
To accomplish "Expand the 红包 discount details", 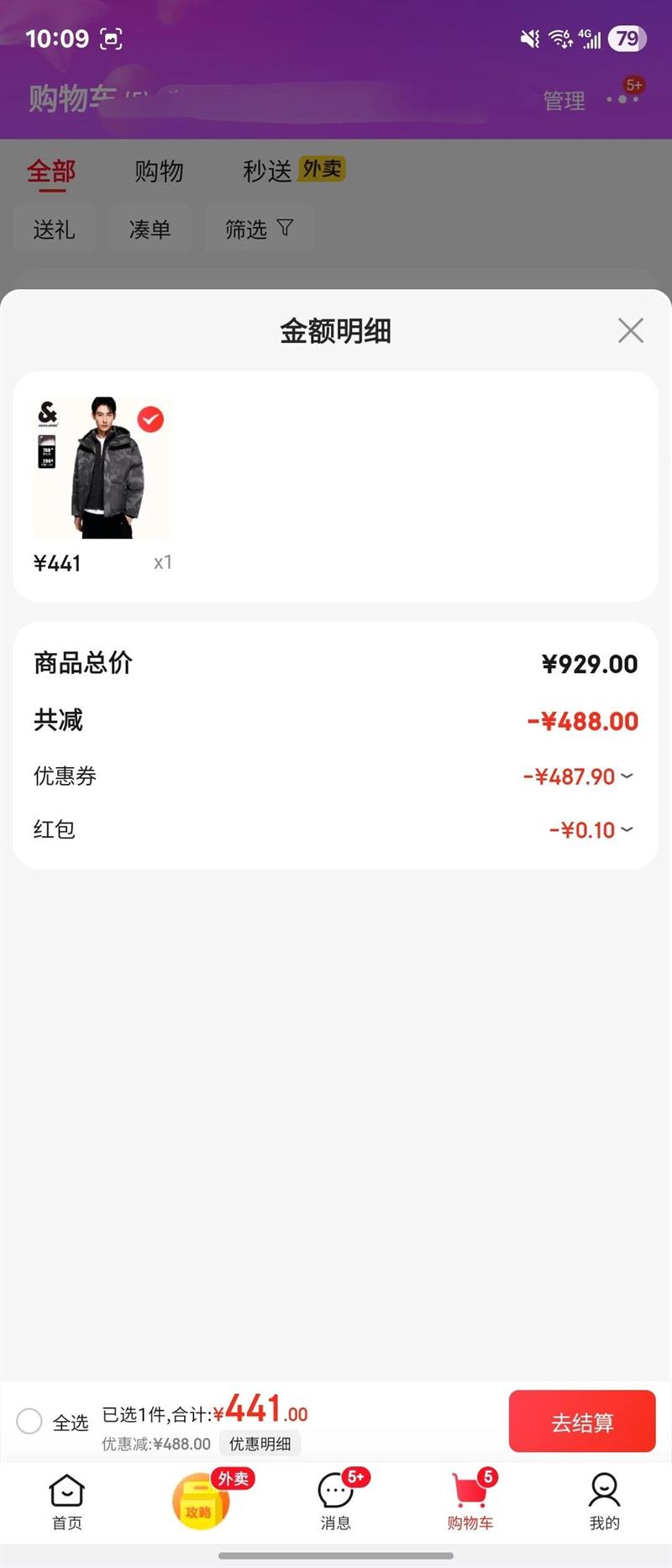I will coord(627,830).
